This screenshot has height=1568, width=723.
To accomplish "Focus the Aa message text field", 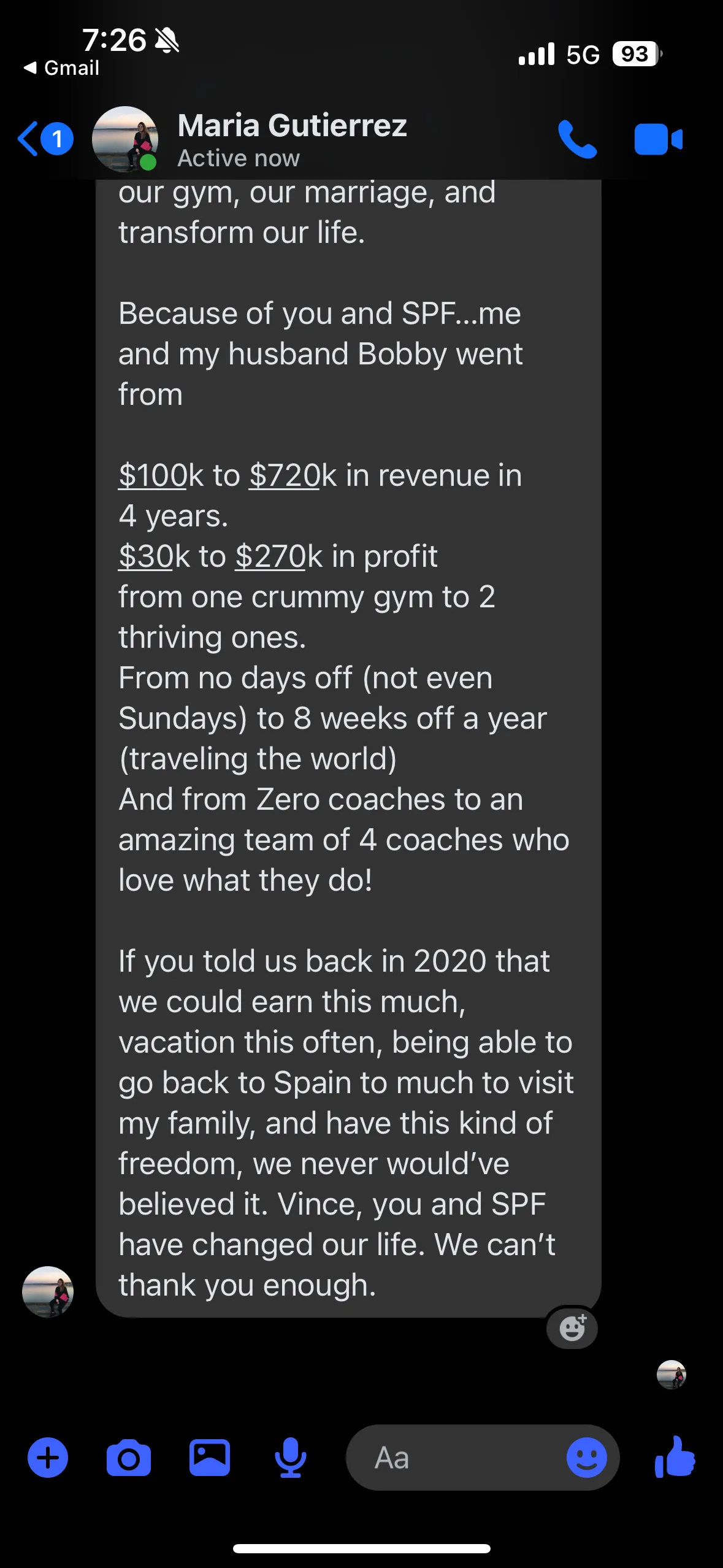I will [x=454, y=1458].
